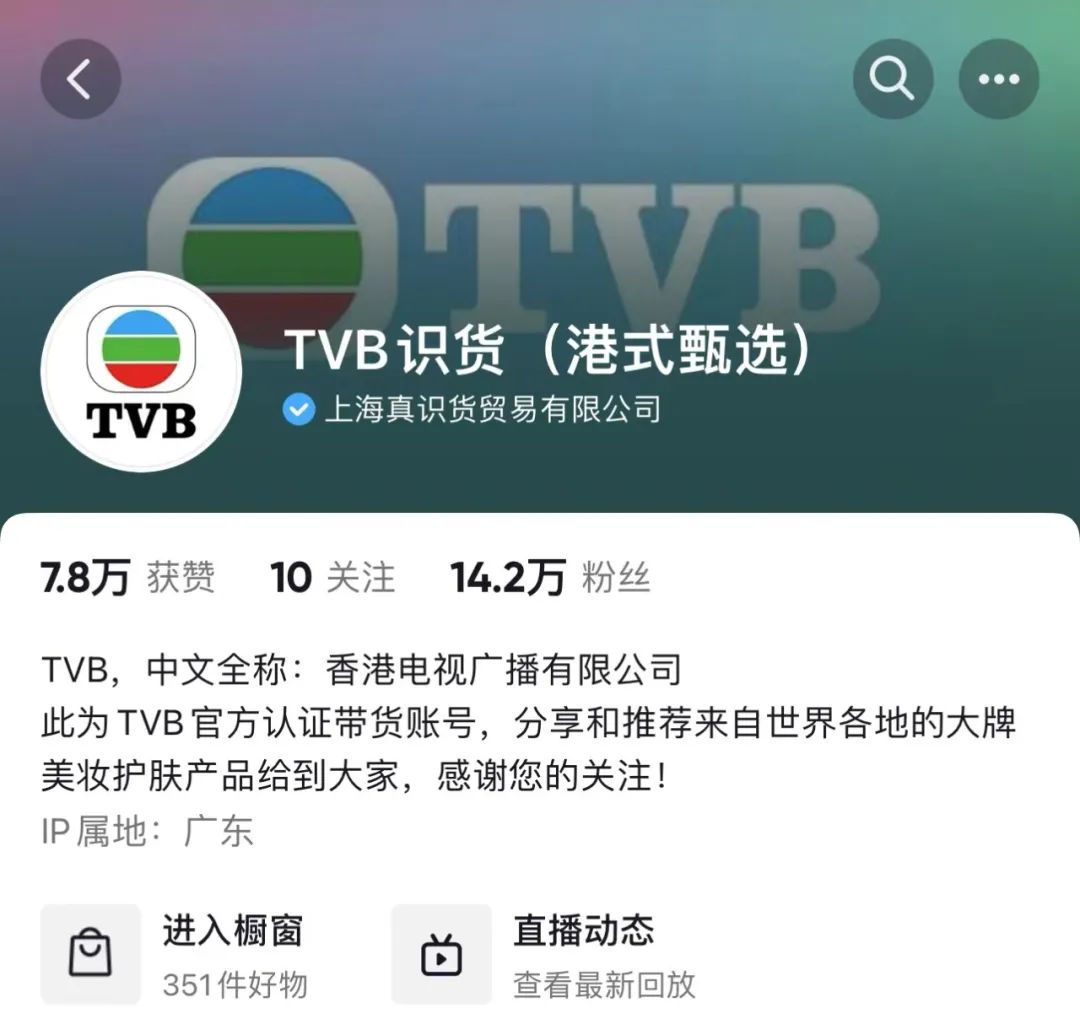Open the profile search icon

[x=892, y=79]
